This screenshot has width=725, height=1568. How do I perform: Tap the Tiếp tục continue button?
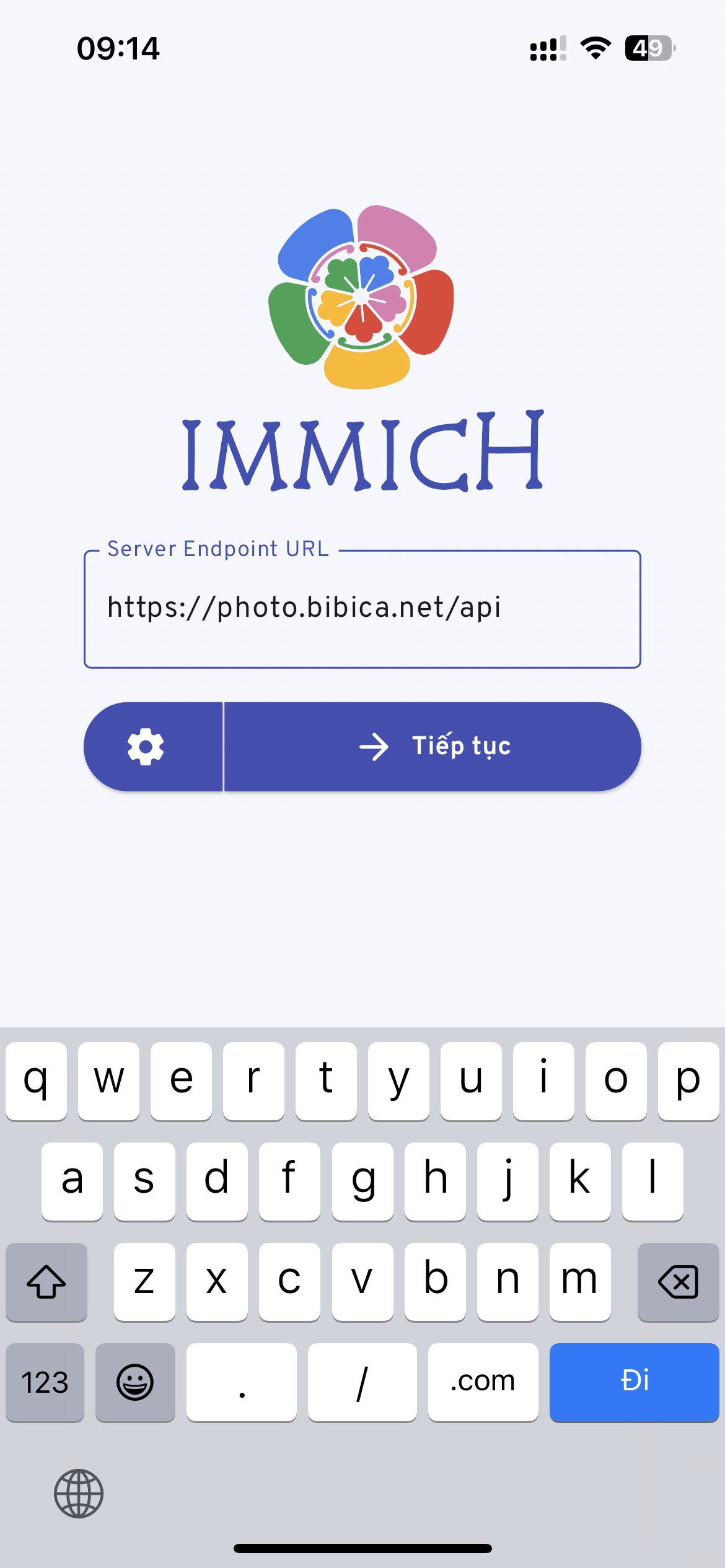pyautogui.click(x=433, y=746)
